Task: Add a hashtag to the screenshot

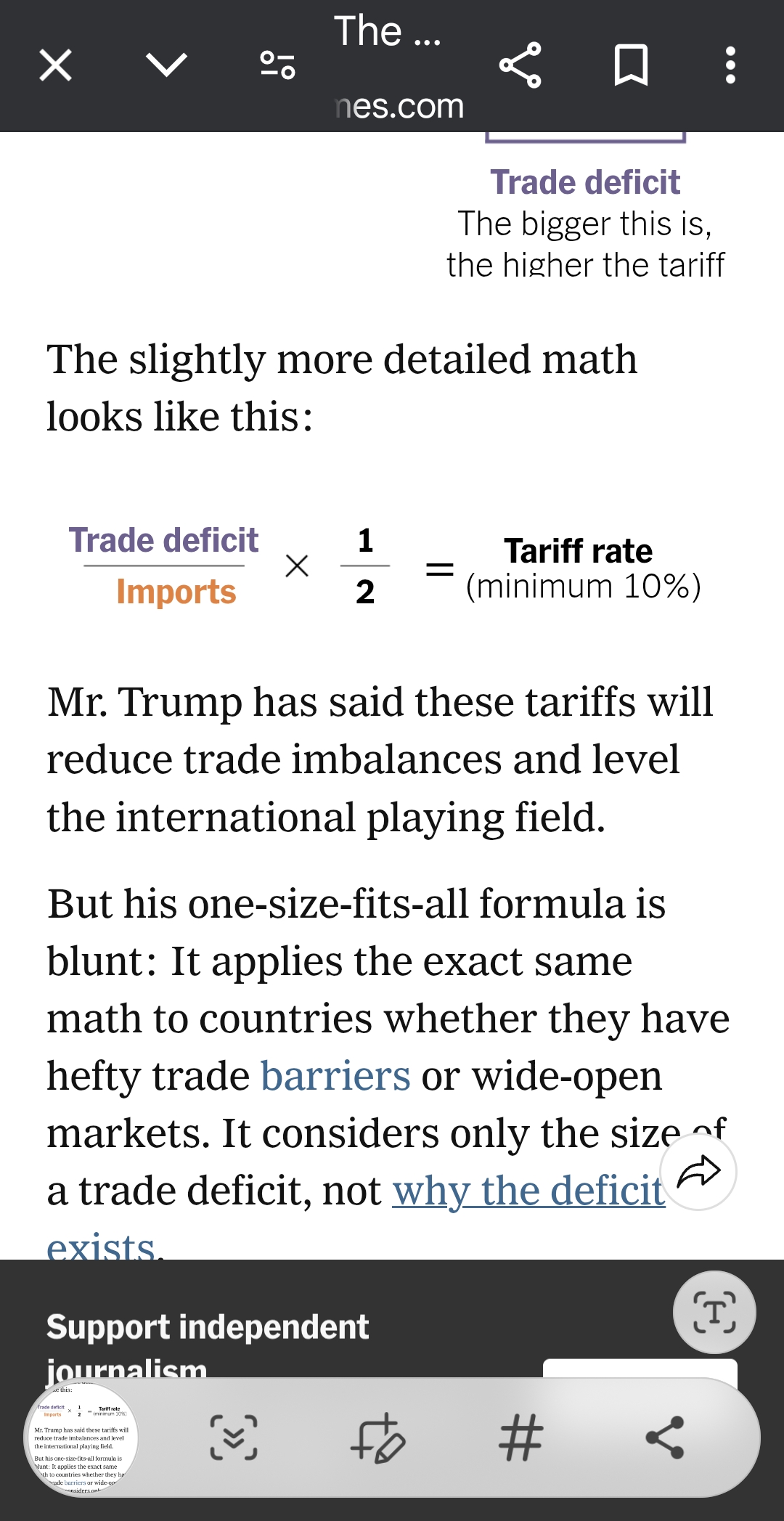Action: pyautogui.click(x=520, y=1438)
